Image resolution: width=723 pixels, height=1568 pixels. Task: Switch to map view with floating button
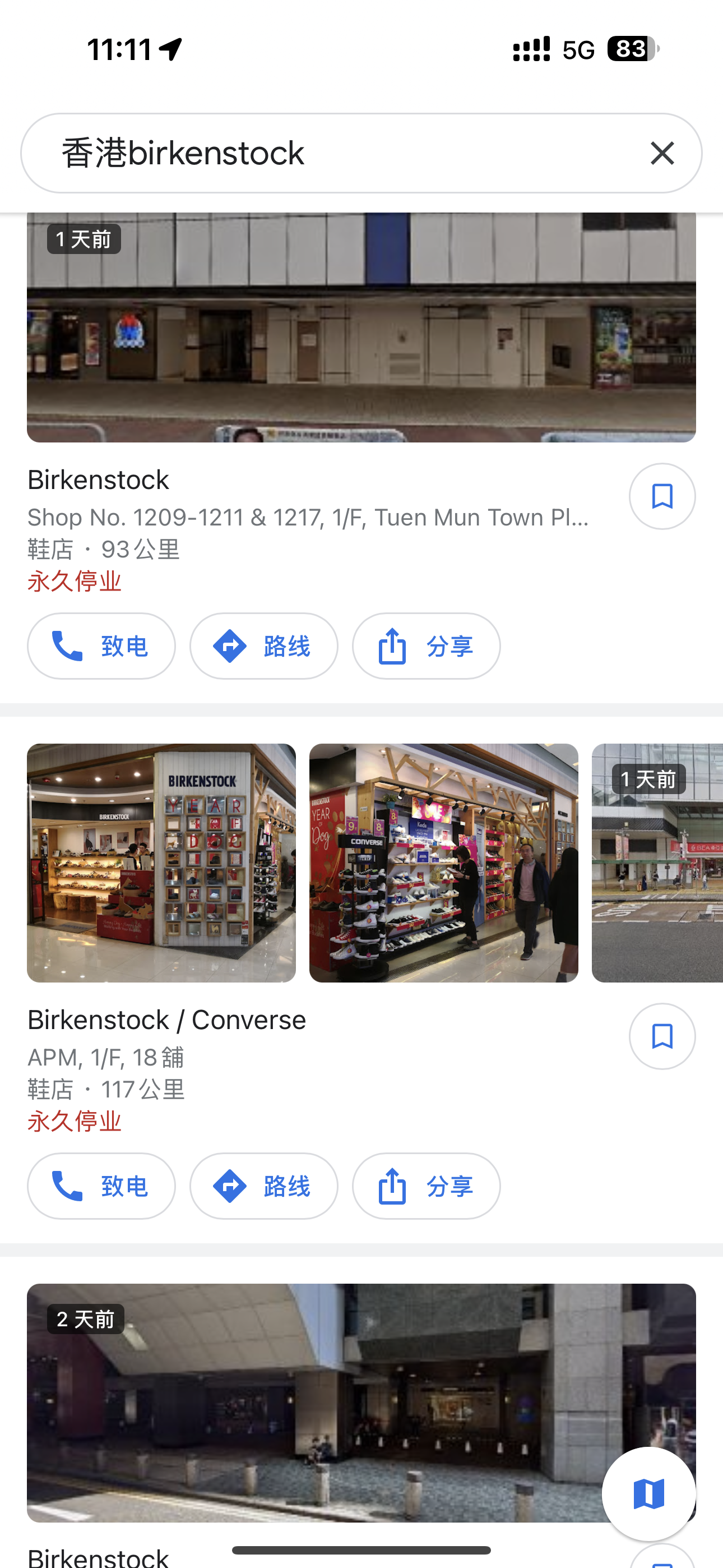(649, 1494)
